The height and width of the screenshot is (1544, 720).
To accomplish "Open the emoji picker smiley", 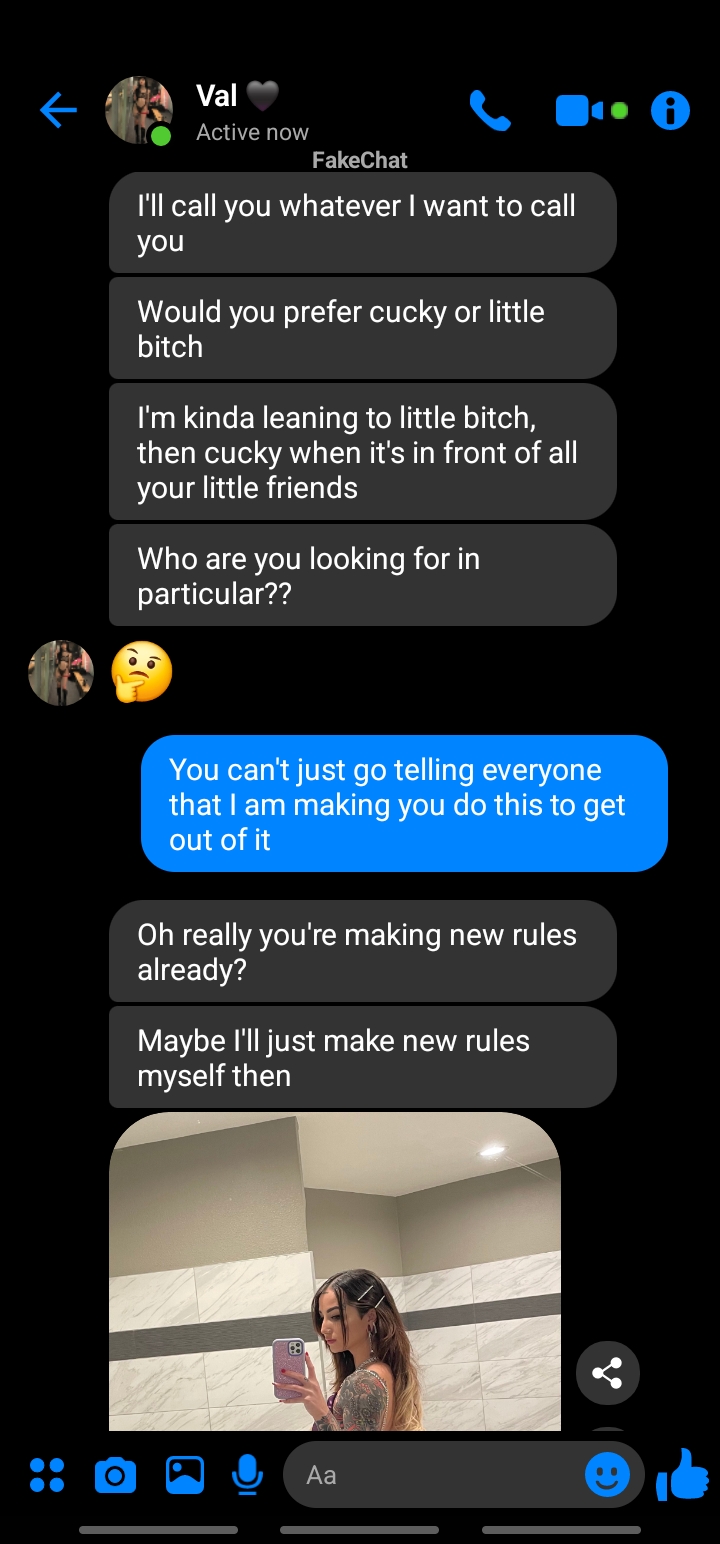I will tap(607, 1475).
